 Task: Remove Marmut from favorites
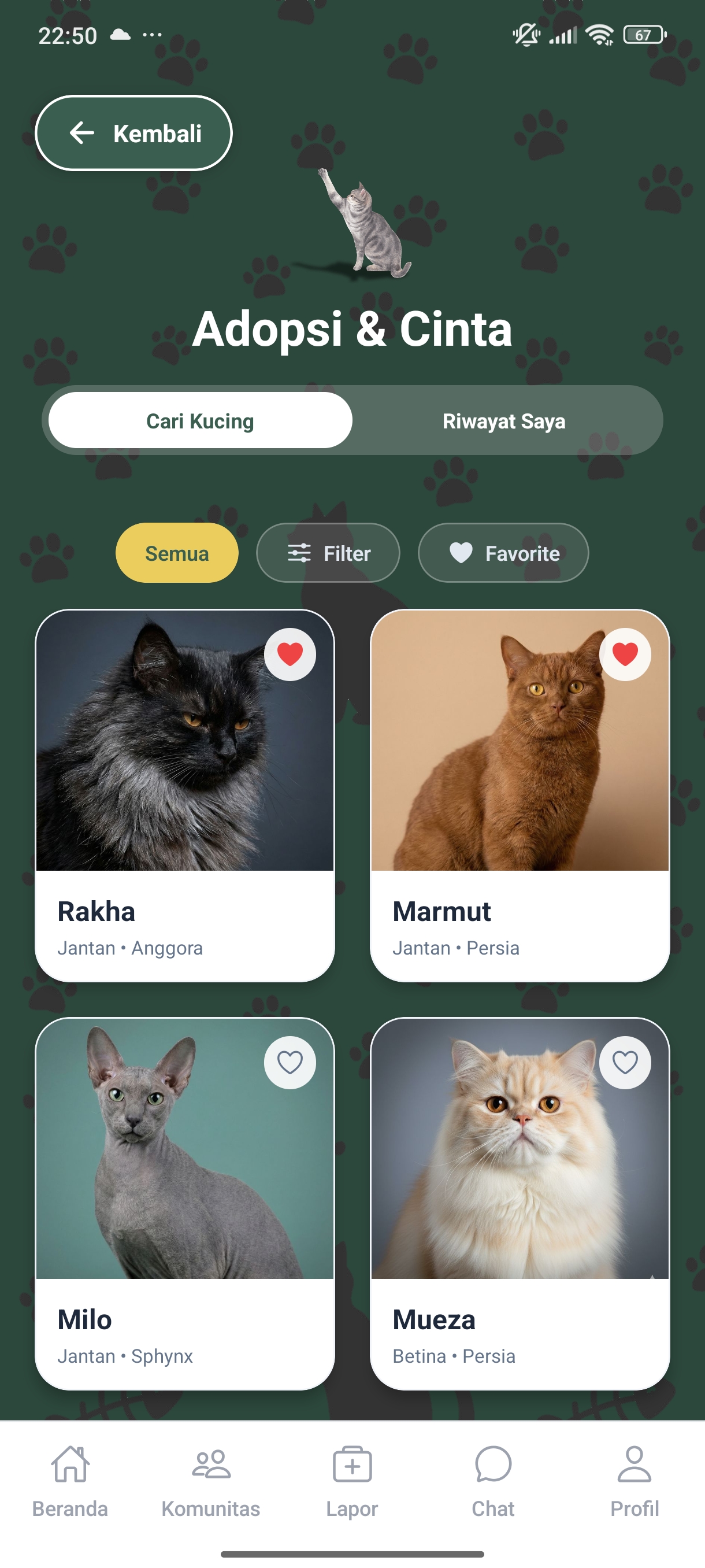point(625,654)
